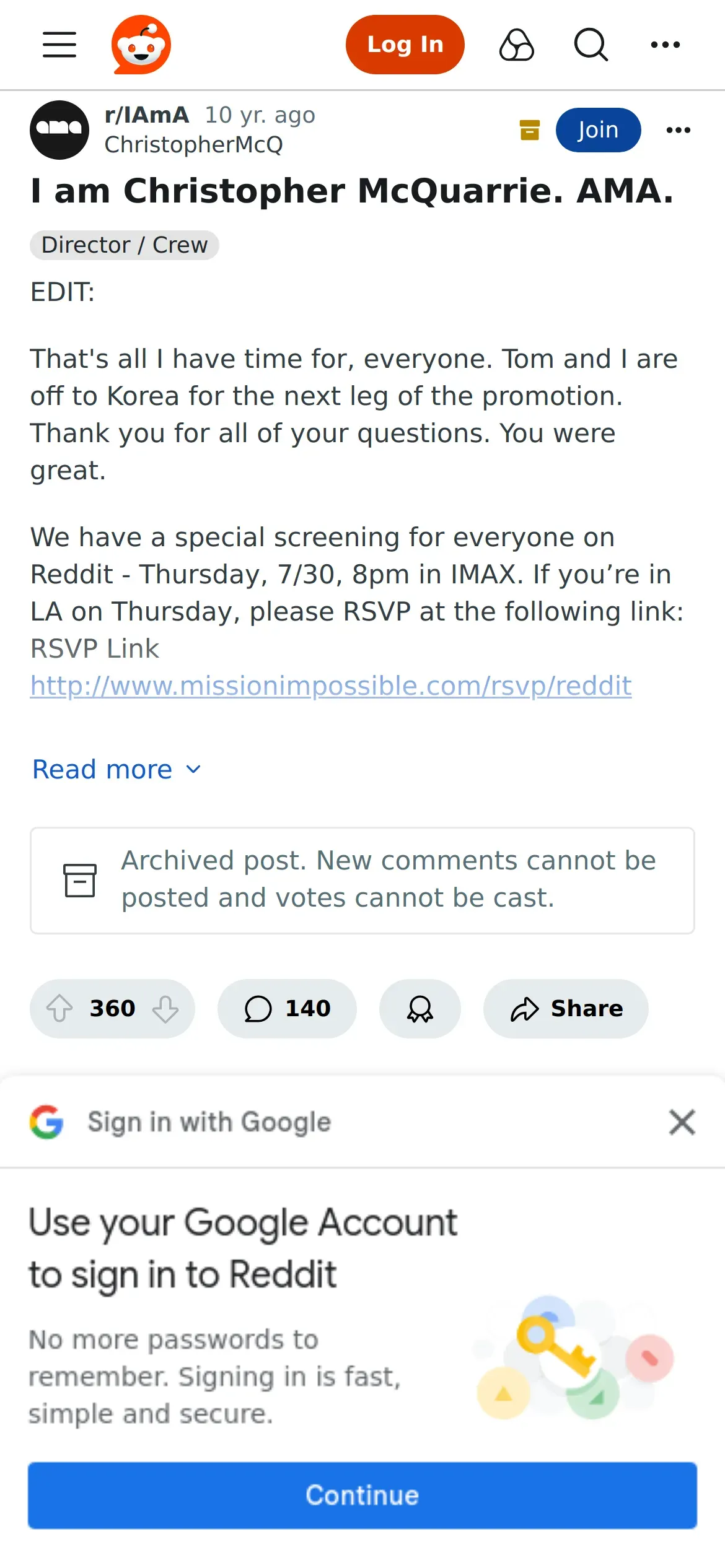Open the r/IAmA community
This screenshot has width=725, height=1568.
[x=147, y=115]
